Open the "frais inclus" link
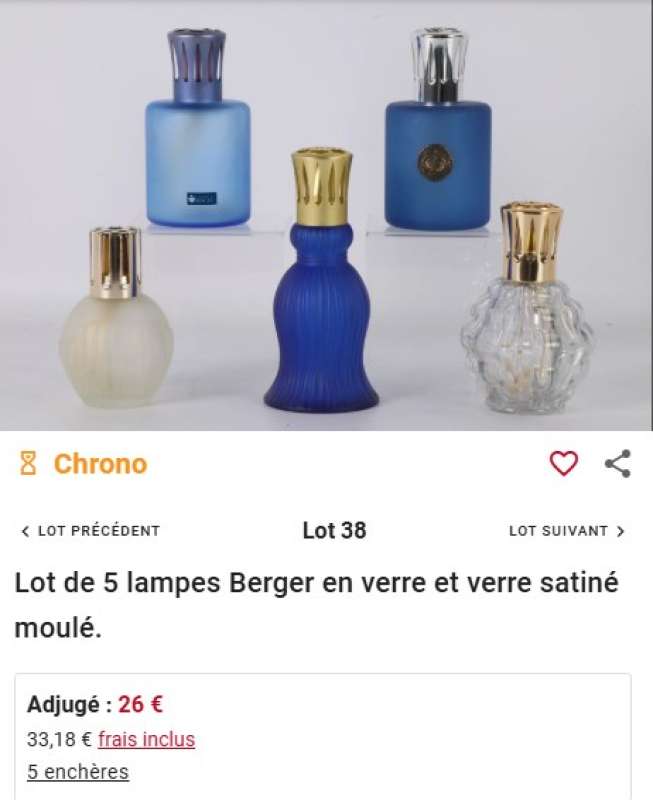Image resolution: width=653 pixels, height=800 pixels. coord(146,740)
